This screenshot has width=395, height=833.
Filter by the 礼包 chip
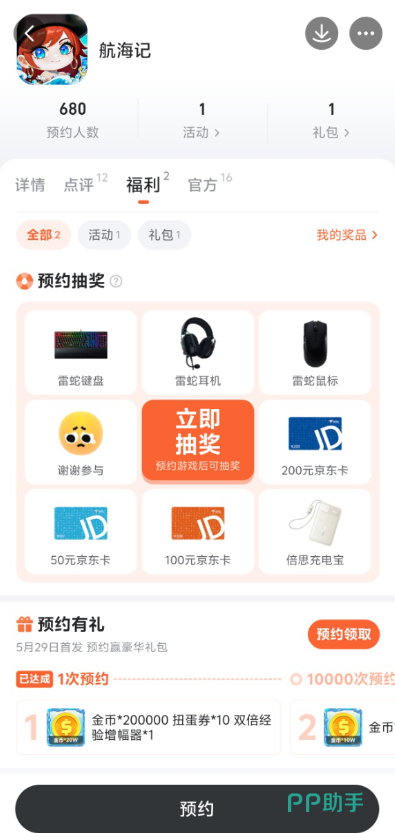[164, 235]
